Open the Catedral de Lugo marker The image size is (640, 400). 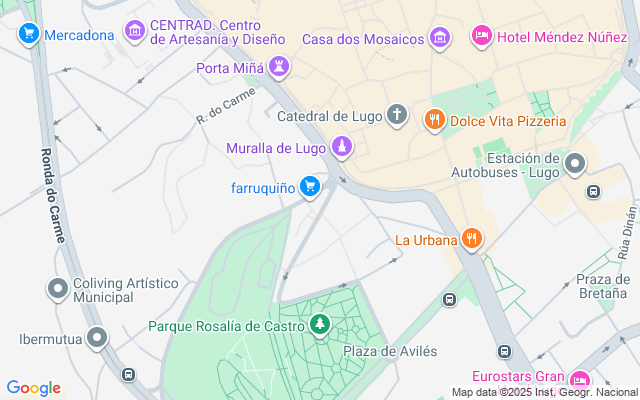[397, 115]
